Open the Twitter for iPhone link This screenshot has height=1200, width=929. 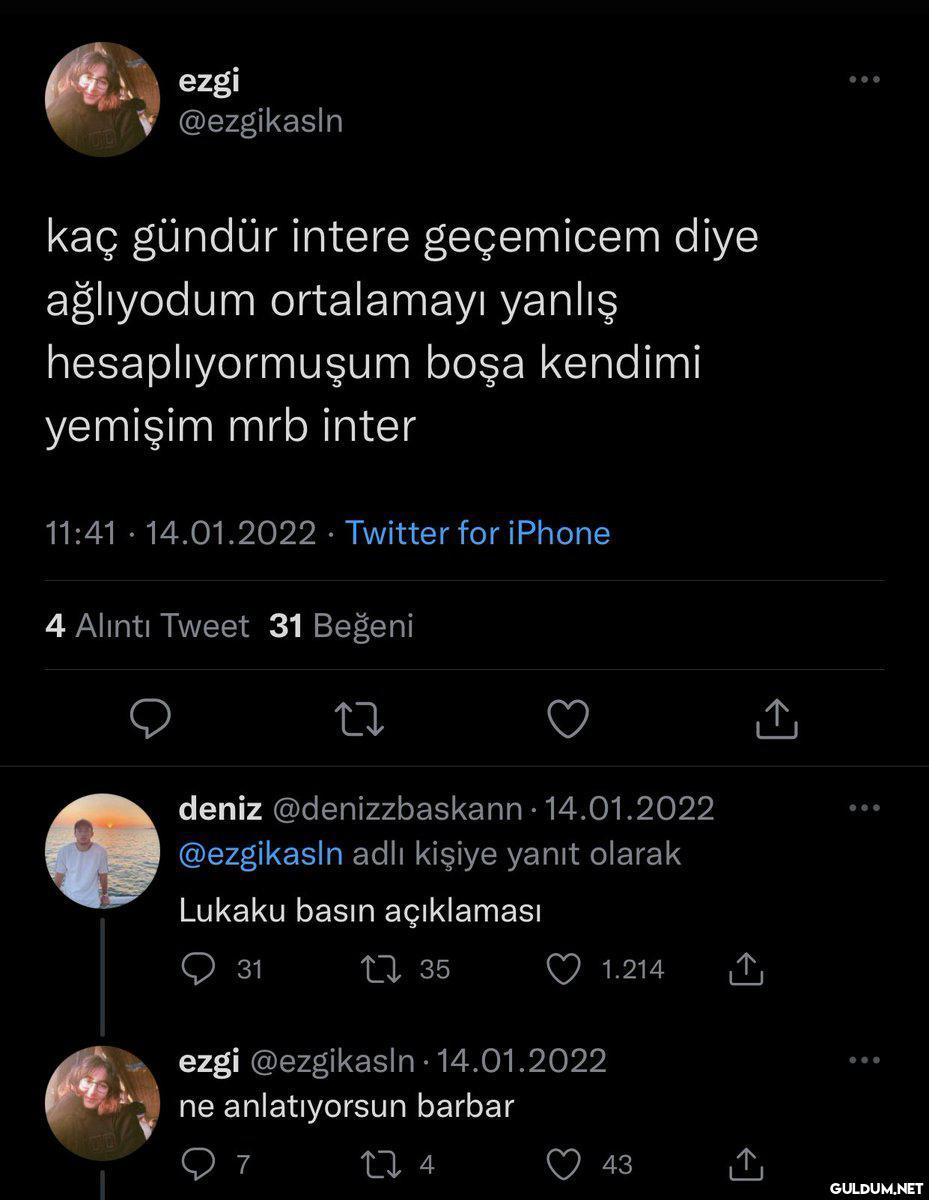[477, 533]
